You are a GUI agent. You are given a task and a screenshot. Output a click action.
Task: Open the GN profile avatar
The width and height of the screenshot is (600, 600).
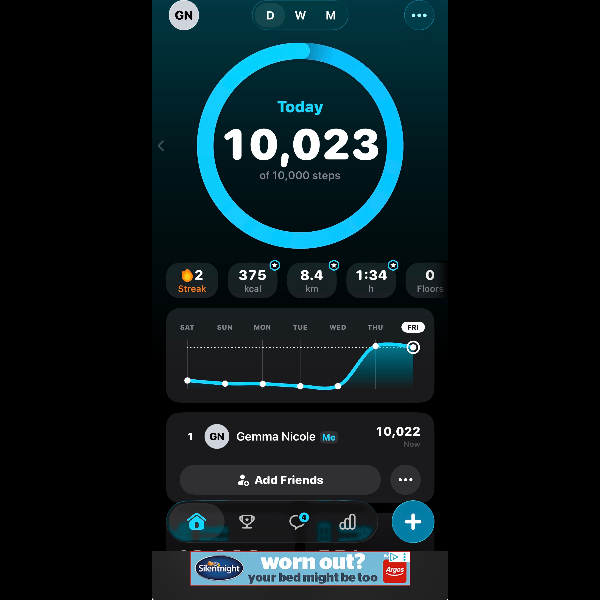point(184,15)
